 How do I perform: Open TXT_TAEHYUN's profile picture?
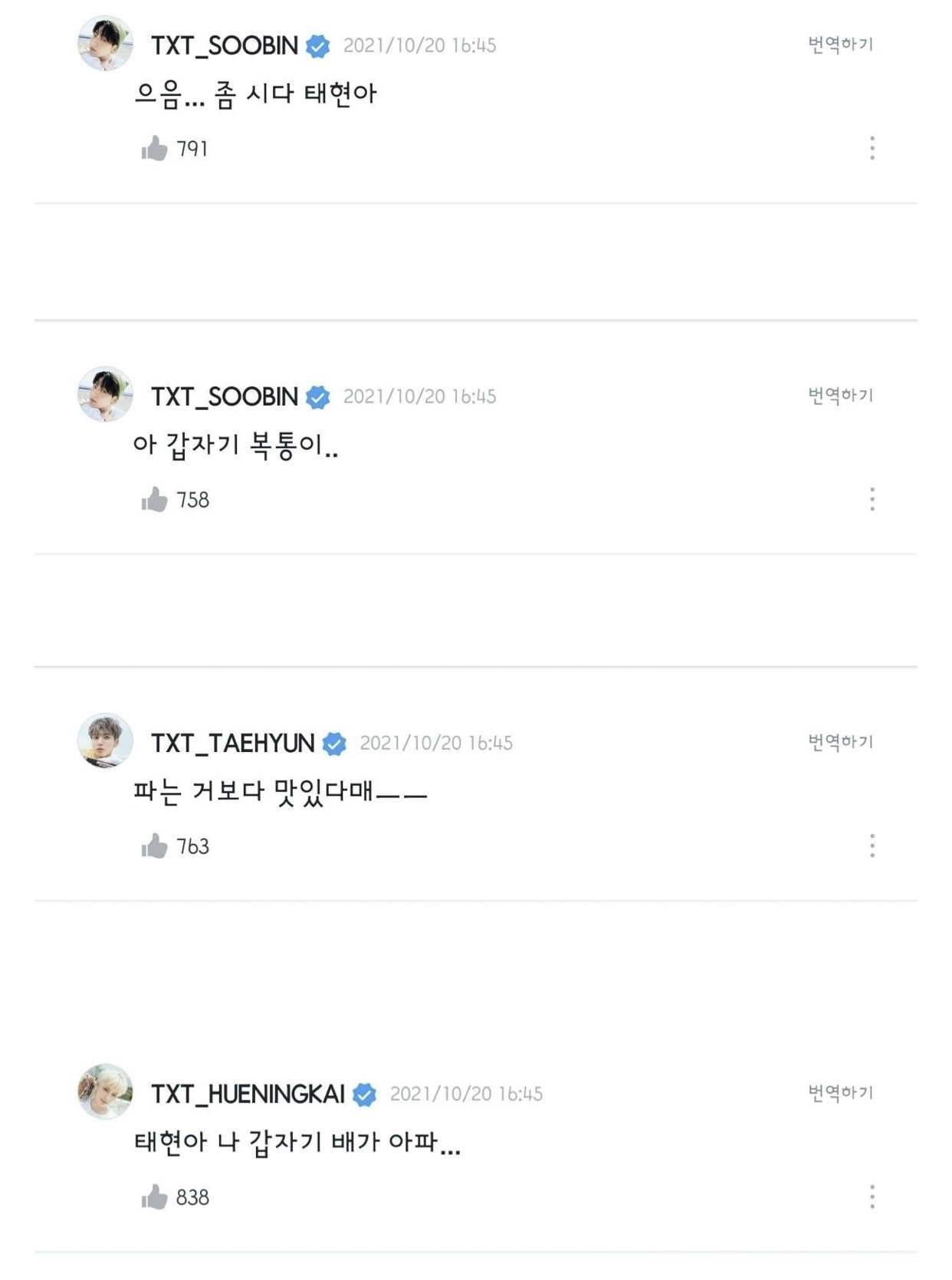point(103,740)
